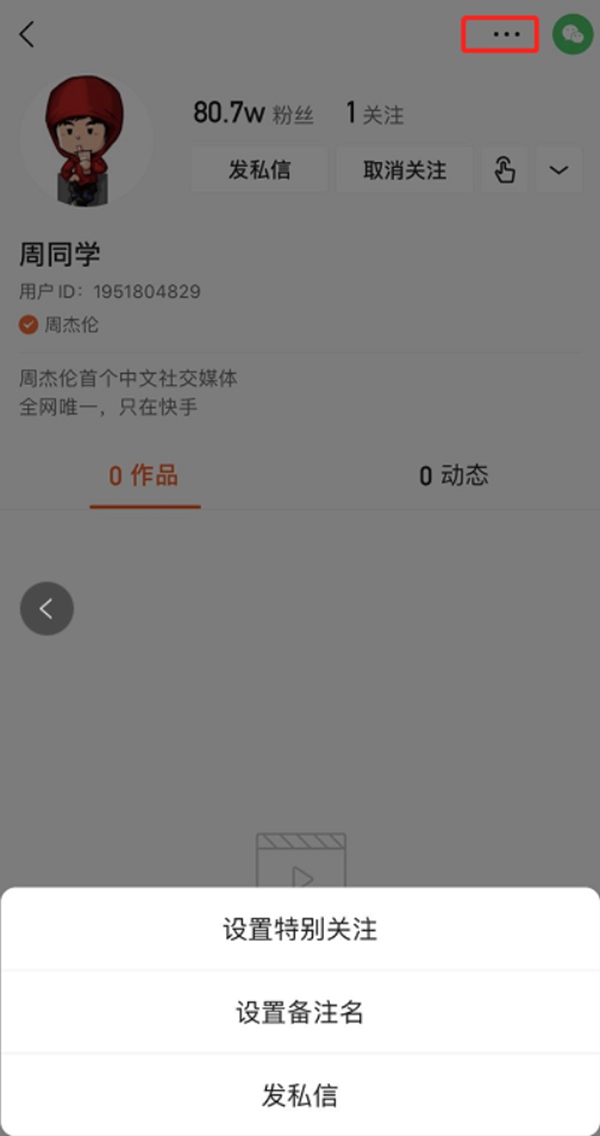
Task: Choose 设置备注名 option
Action: pyautogui.click(x=300, y=1012)
